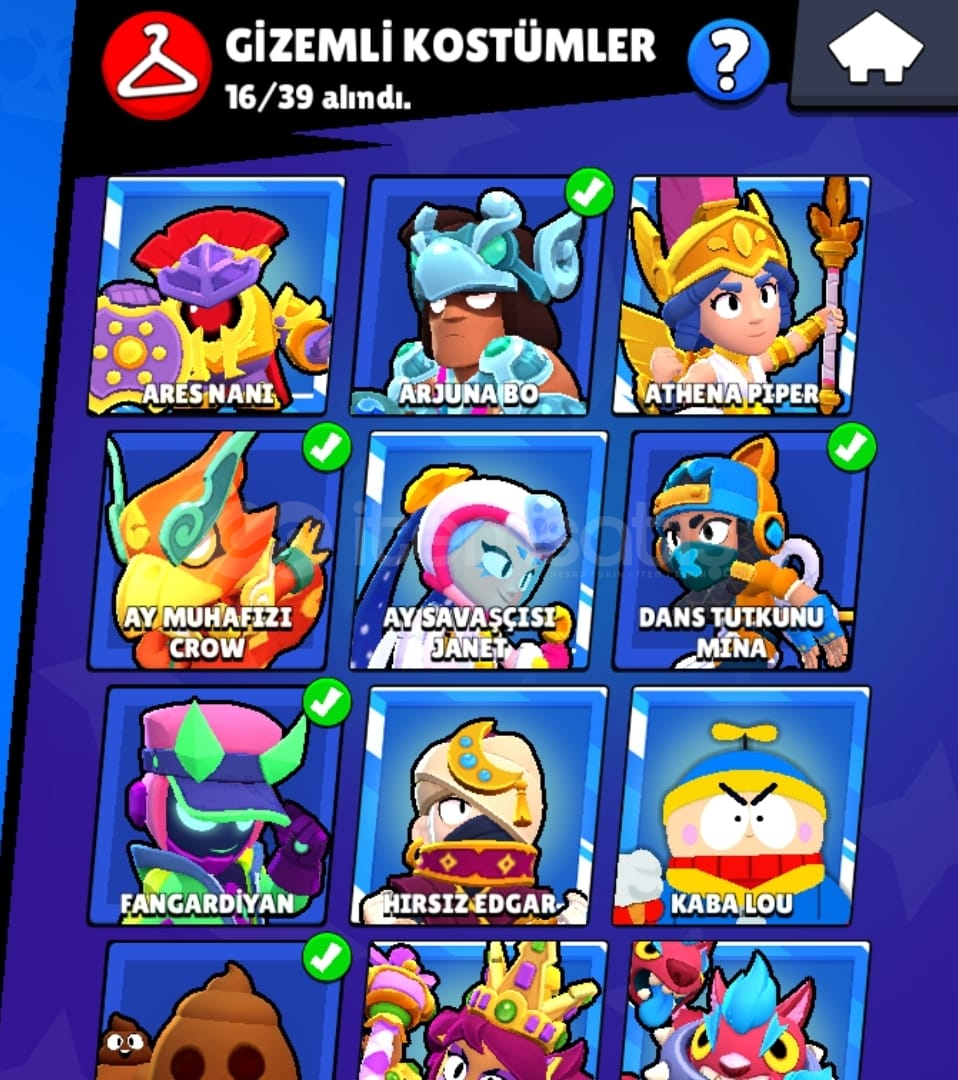Open the Ares Nani skin
This screenshot has width=958, height=1080.
click(x=218, y=297)
